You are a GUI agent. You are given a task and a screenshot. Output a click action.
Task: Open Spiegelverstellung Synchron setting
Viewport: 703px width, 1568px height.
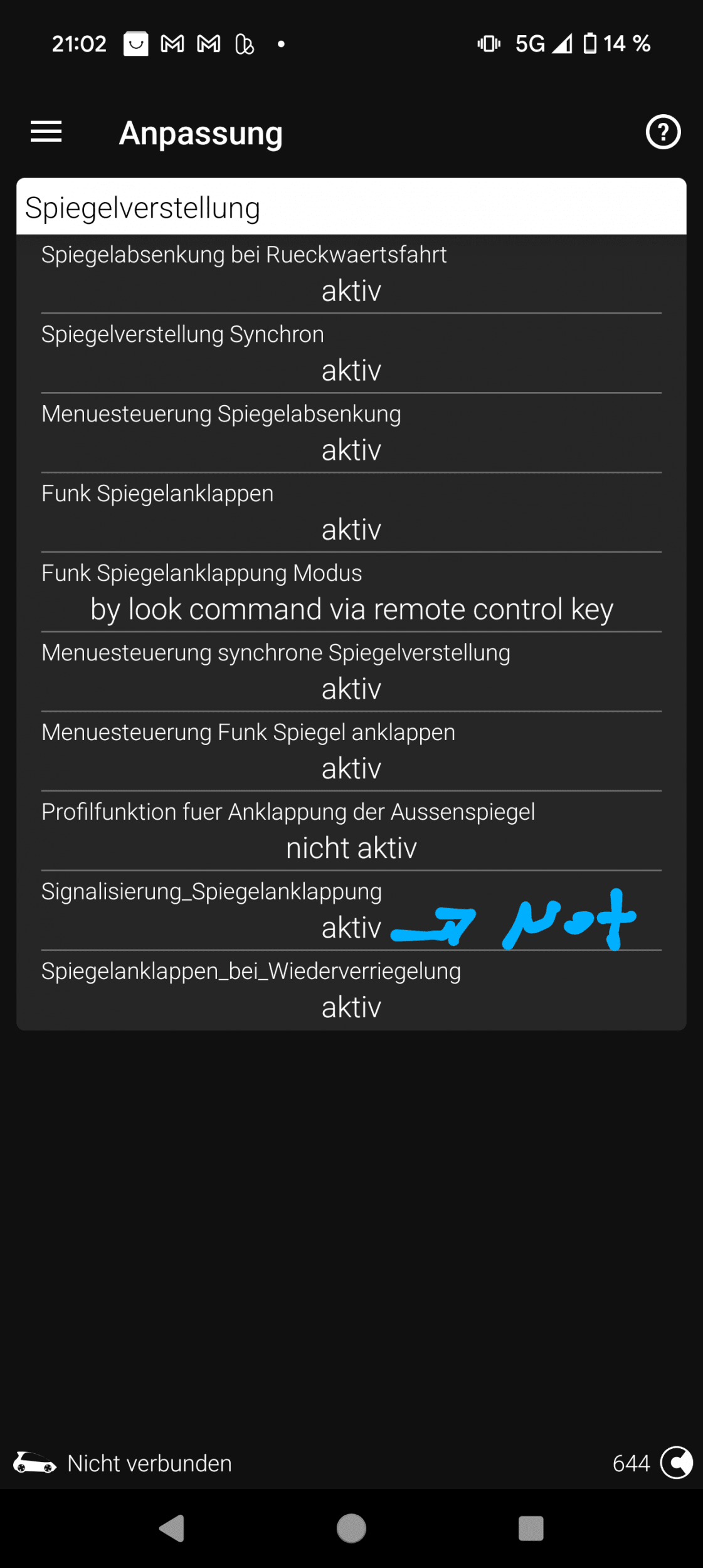coord(351,354)
